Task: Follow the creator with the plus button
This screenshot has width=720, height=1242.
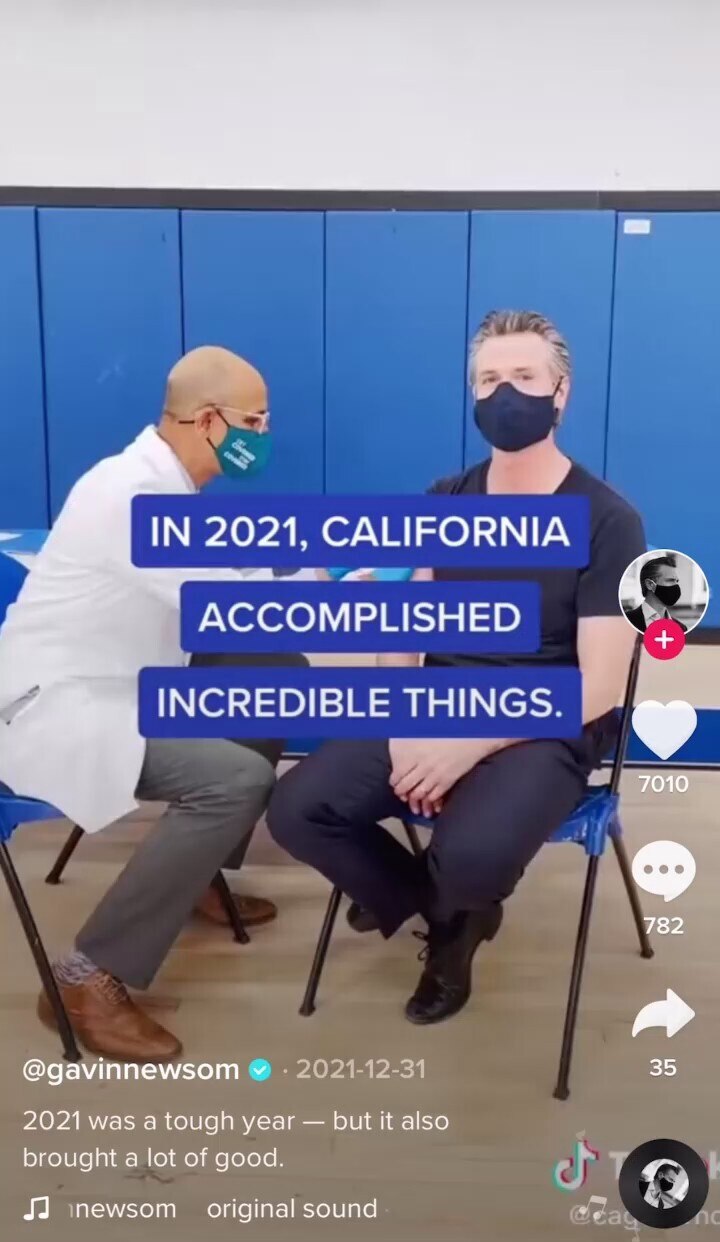Action: click(663, 639)
